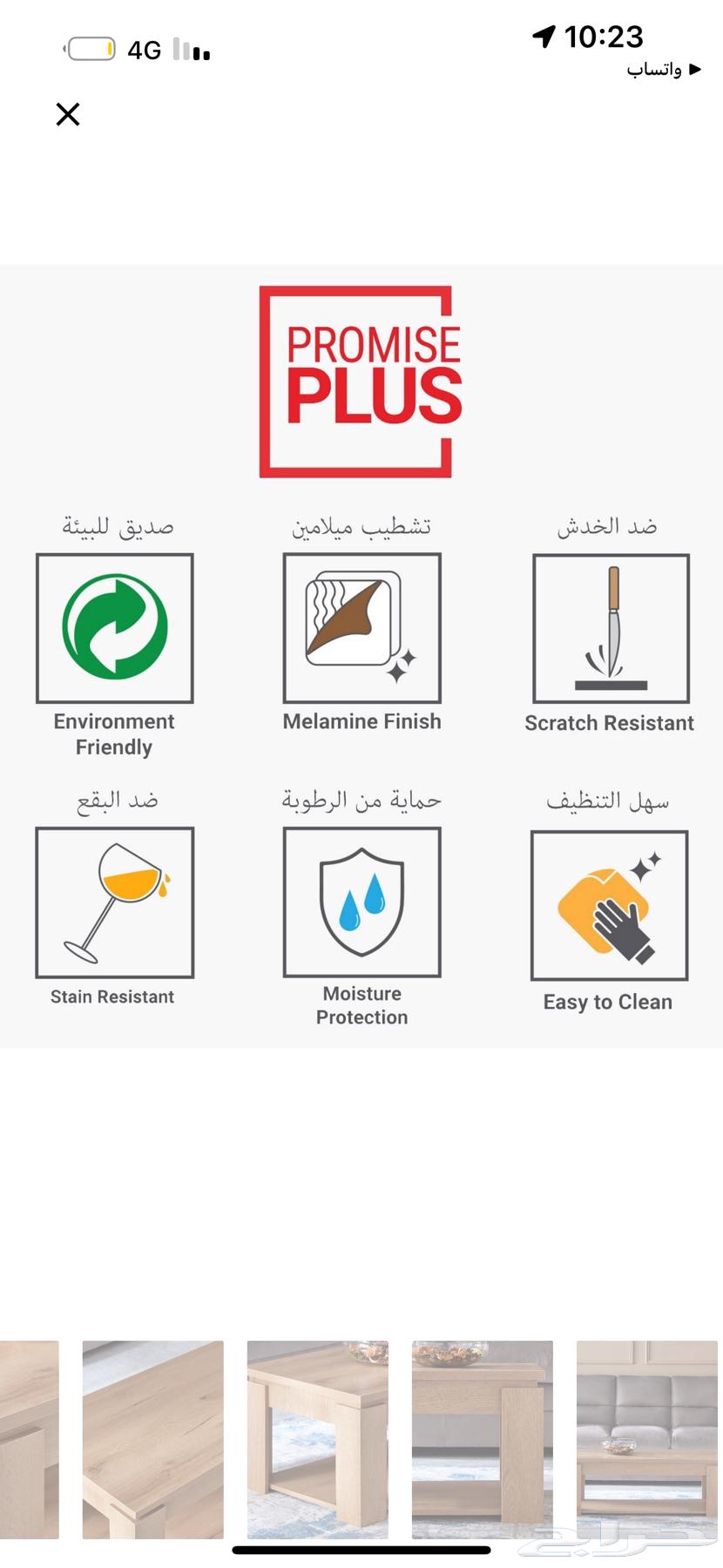Click the 4G network label
The image size is (723, 1568).
[x=145, y=50]
